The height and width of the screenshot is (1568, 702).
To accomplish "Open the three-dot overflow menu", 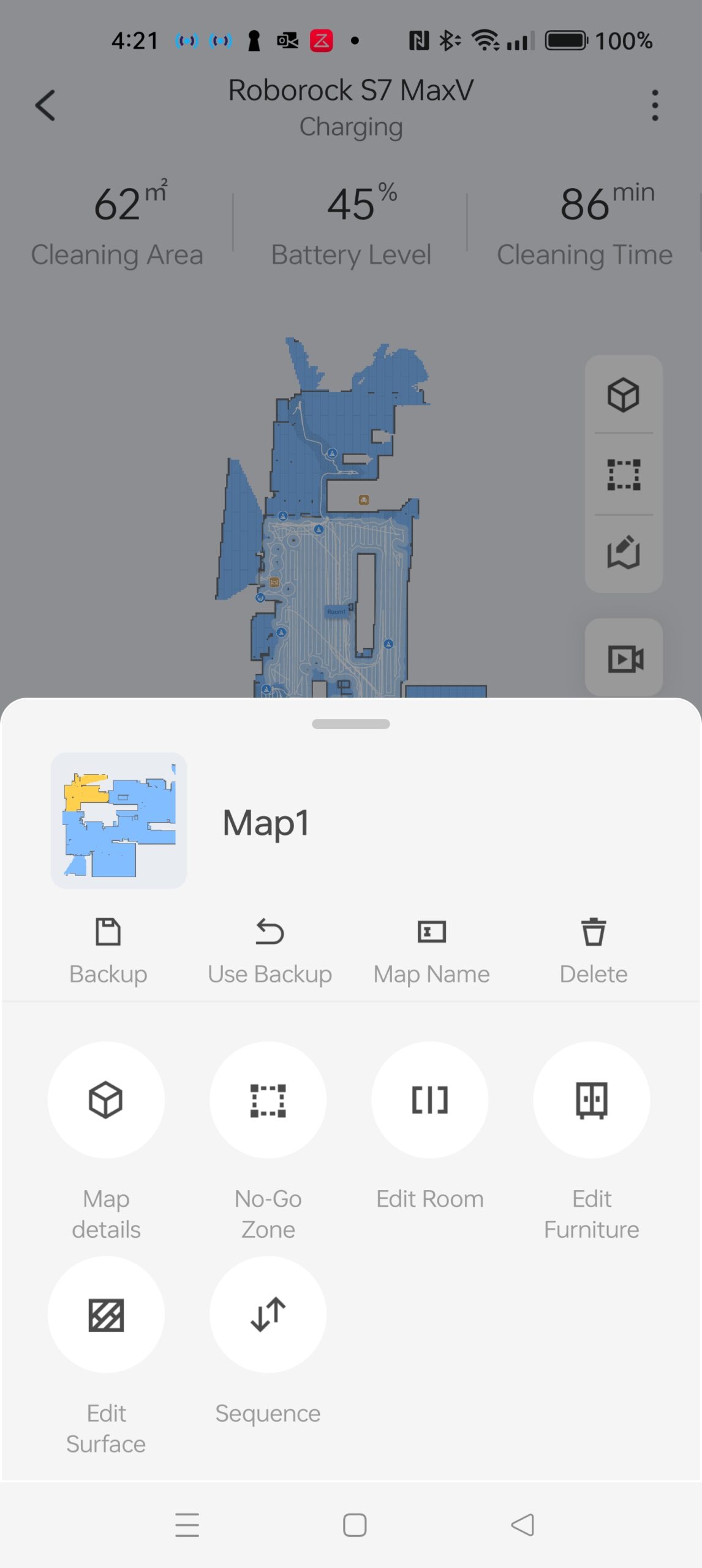I will [x=655, y=105].
